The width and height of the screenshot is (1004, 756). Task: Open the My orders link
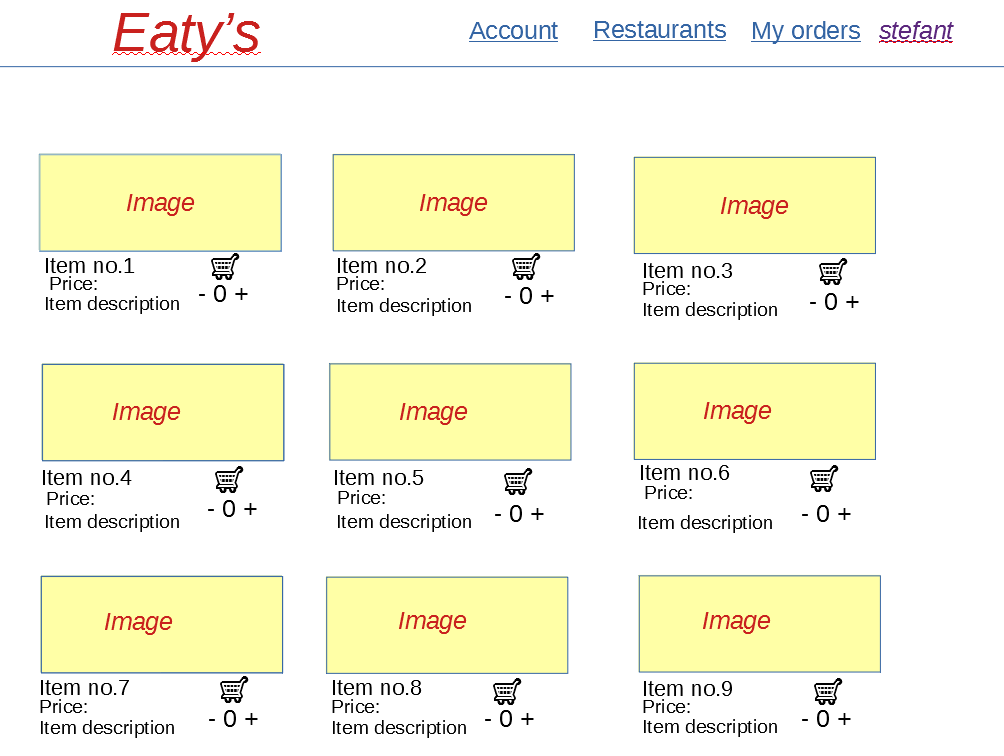(805, 31)
